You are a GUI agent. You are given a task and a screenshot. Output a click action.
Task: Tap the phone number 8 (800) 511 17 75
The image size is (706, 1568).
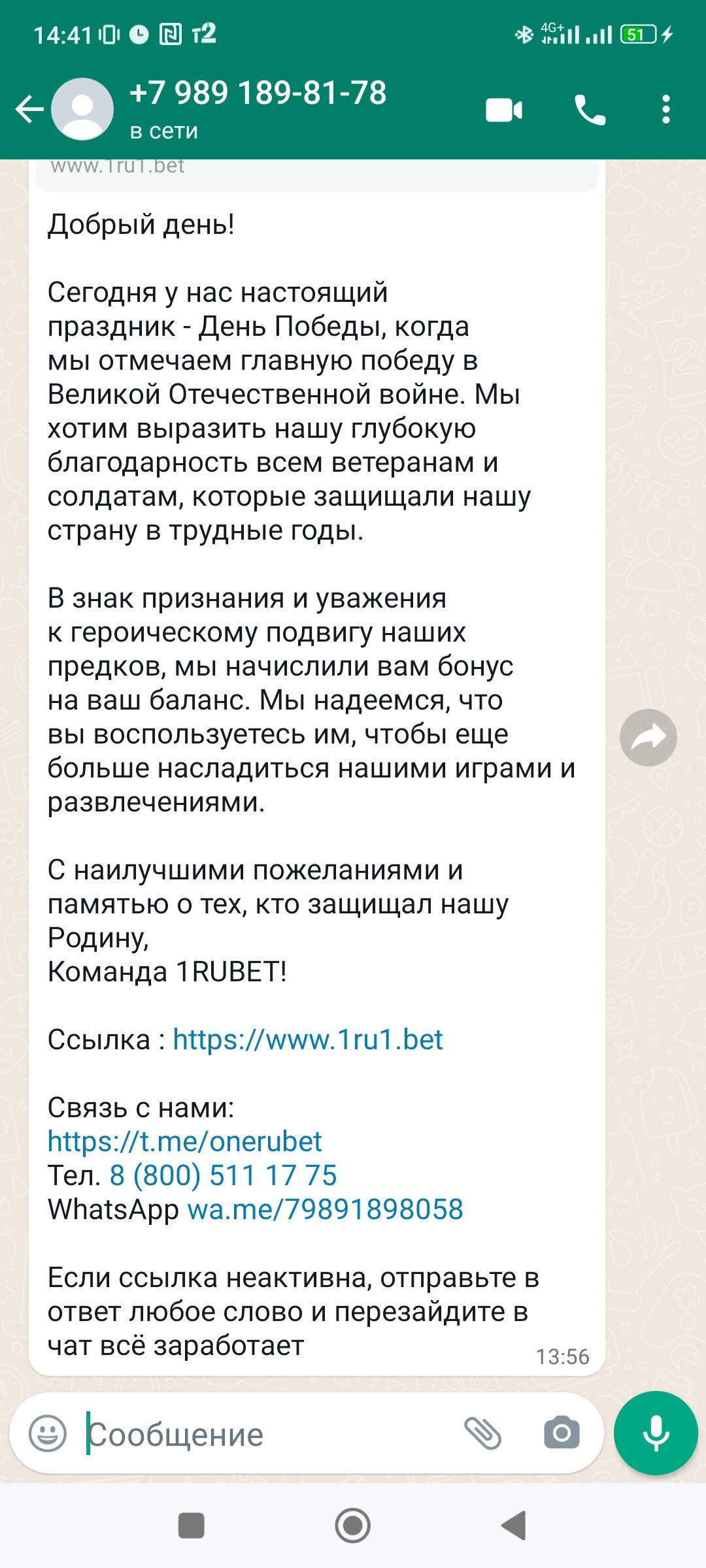[223, 1175]
